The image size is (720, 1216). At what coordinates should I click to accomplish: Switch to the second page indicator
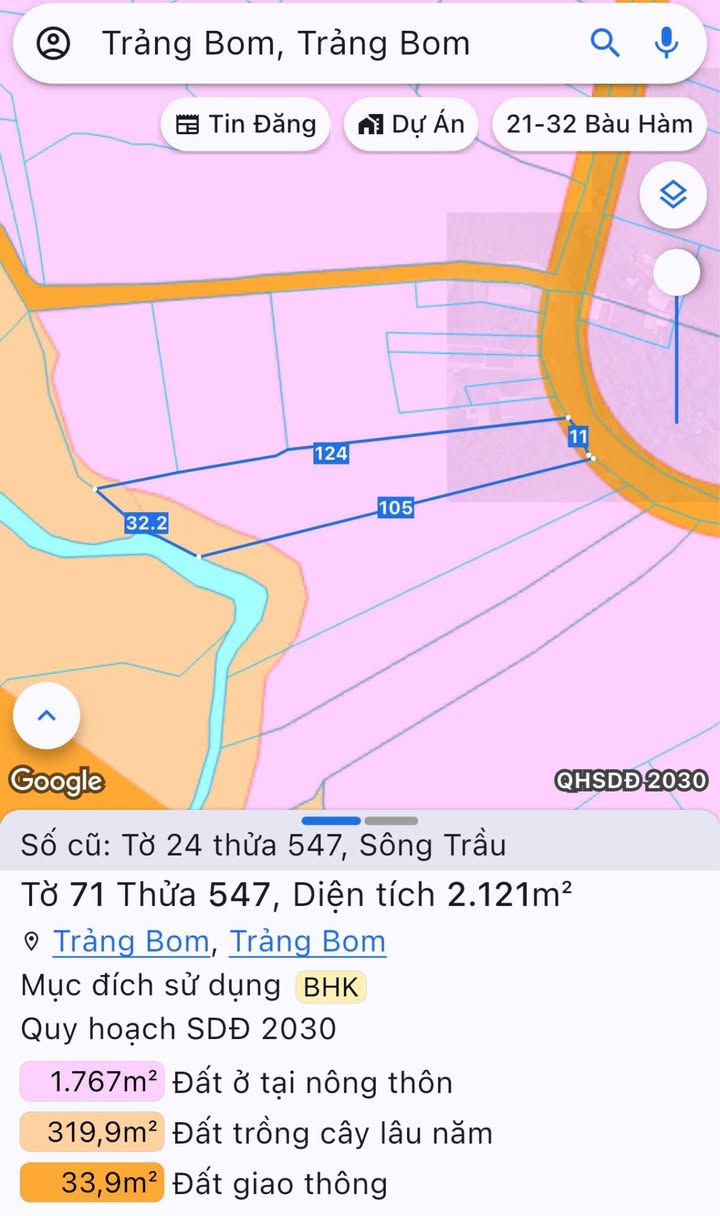(392, 821)
